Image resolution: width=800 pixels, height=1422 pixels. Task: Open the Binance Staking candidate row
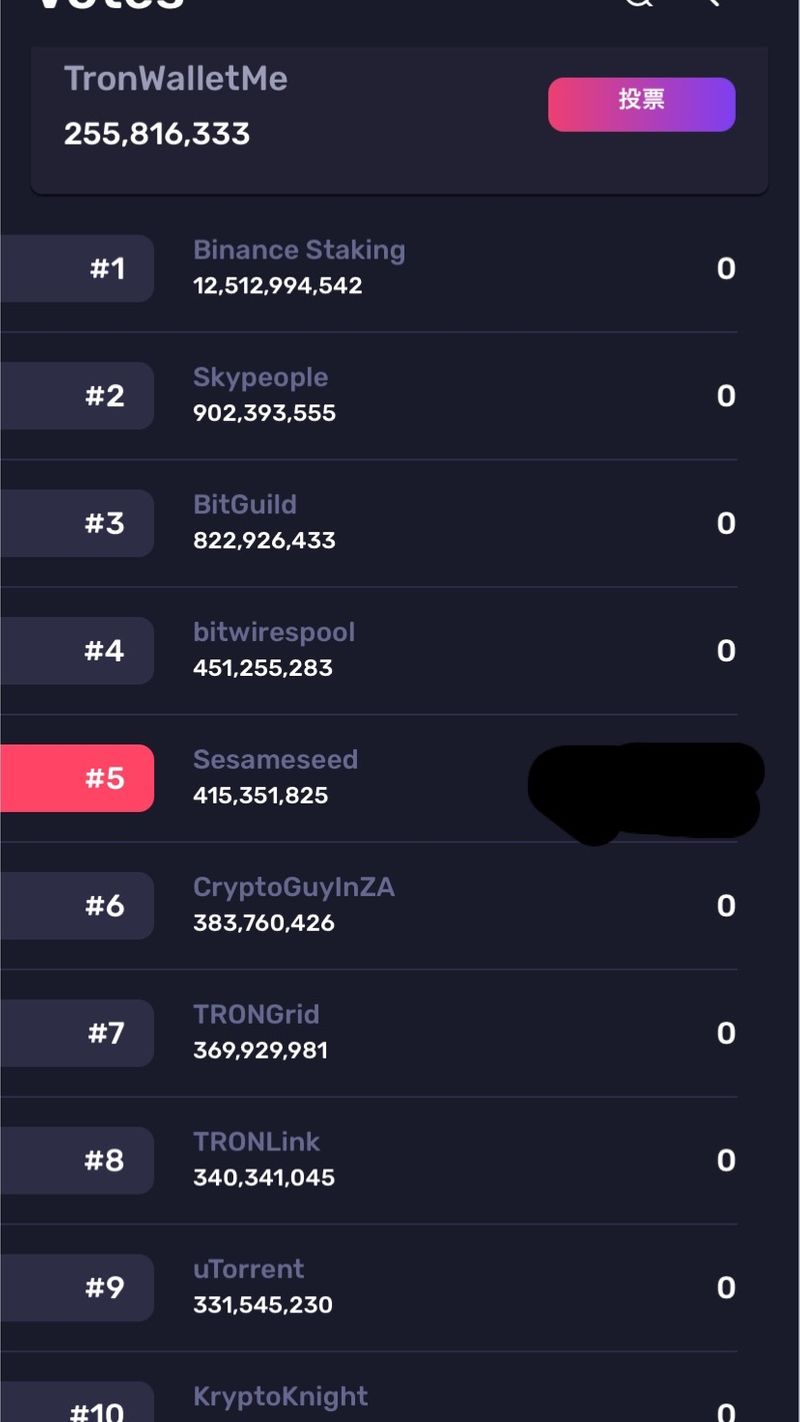[299, 268]
